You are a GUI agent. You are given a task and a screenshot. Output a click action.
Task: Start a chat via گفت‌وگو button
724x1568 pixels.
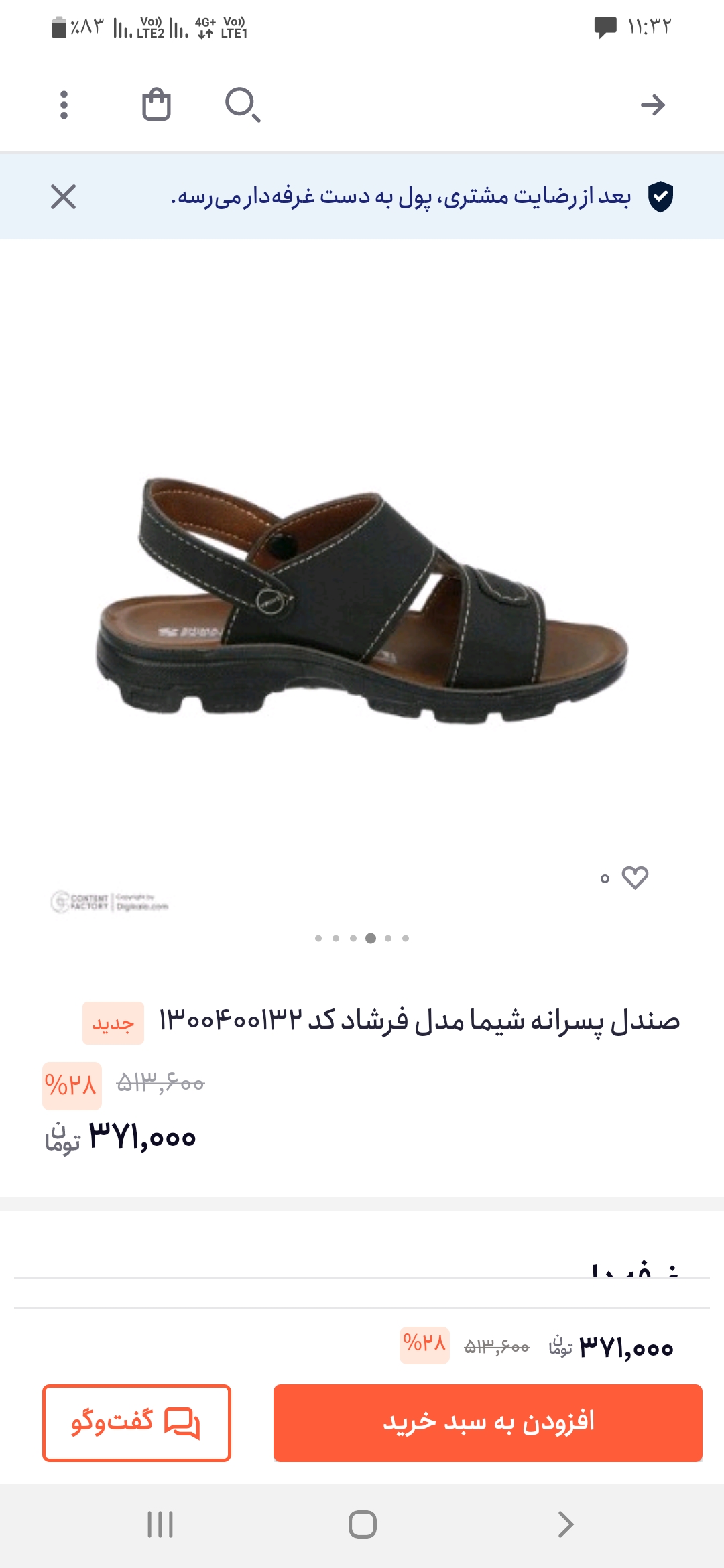pos(137,1423)
